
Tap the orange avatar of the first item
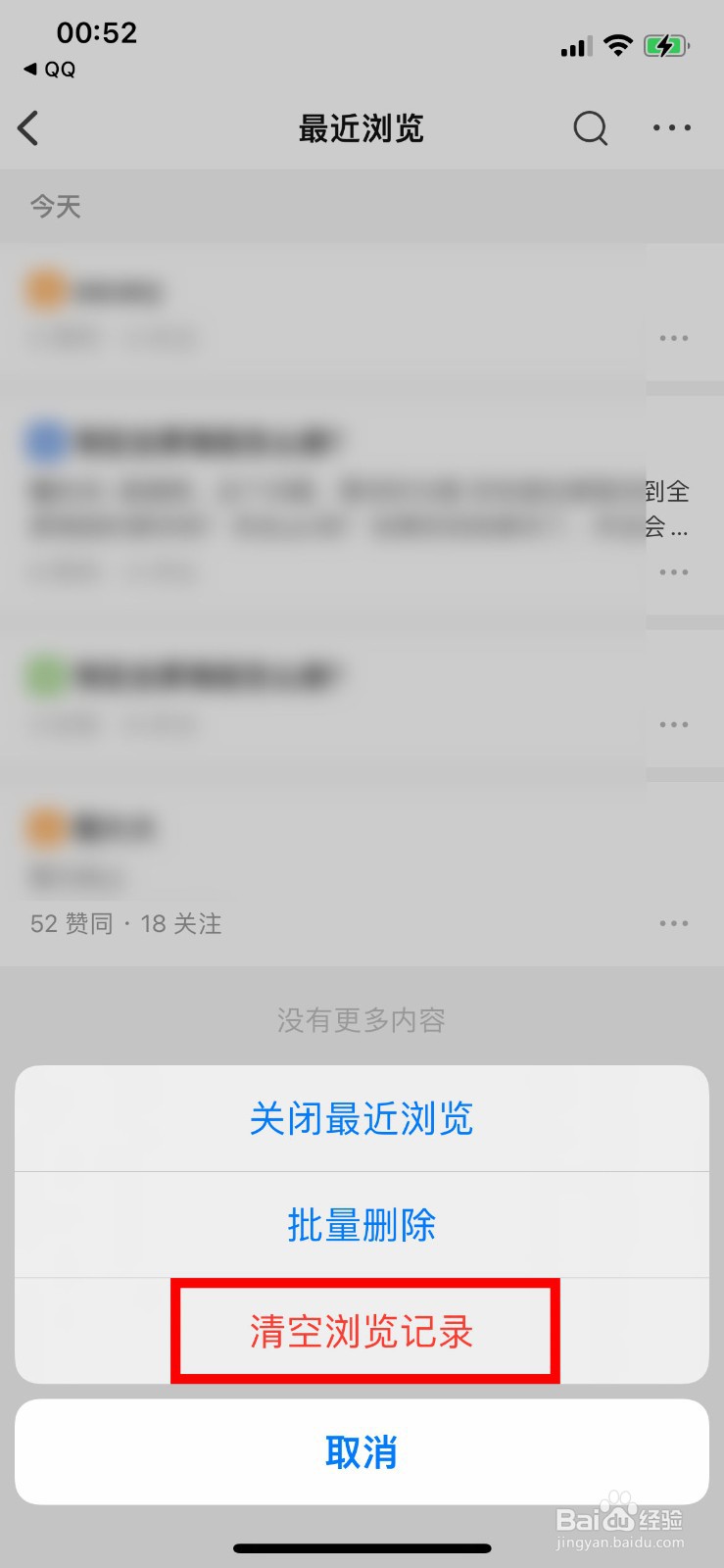[43, 289]
